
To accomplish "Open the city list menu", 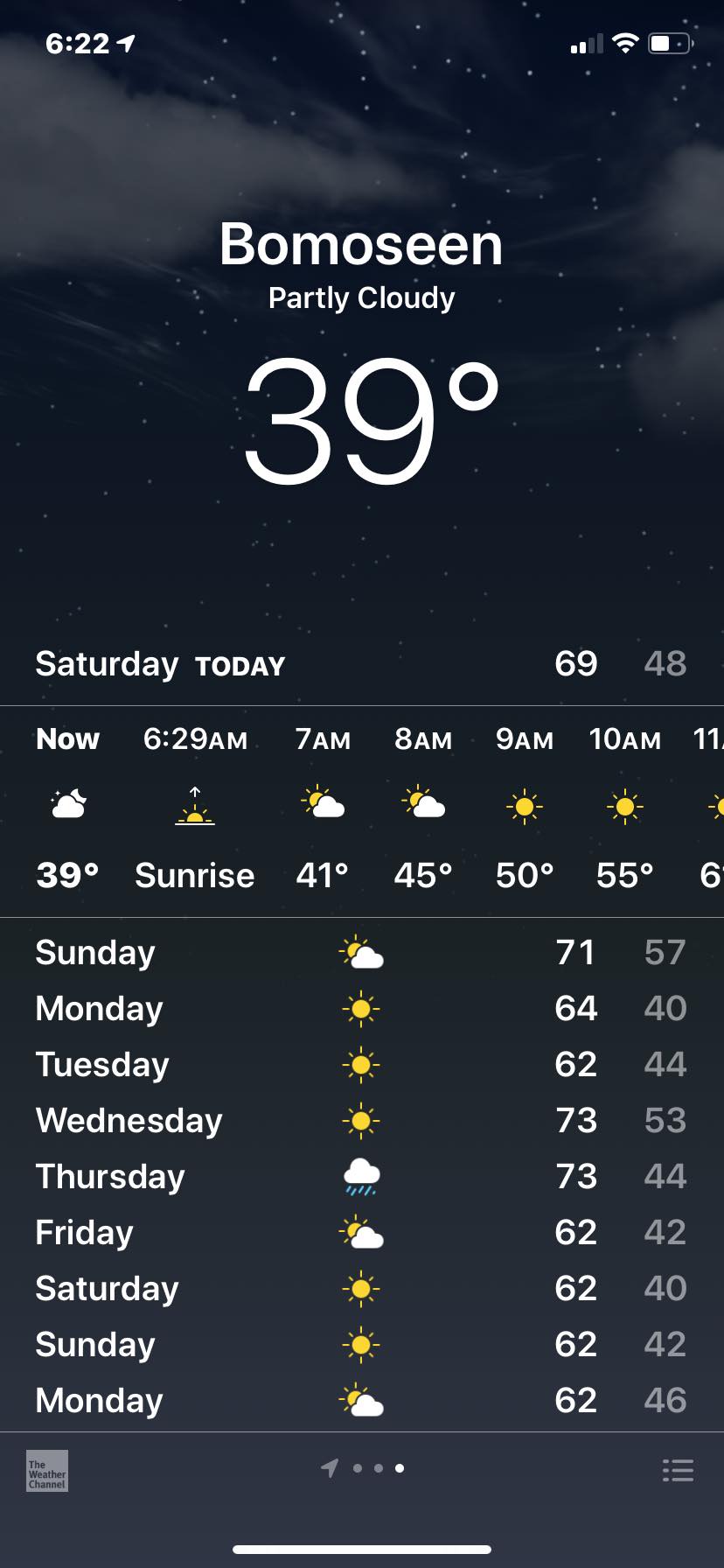I will point(678,1470).
